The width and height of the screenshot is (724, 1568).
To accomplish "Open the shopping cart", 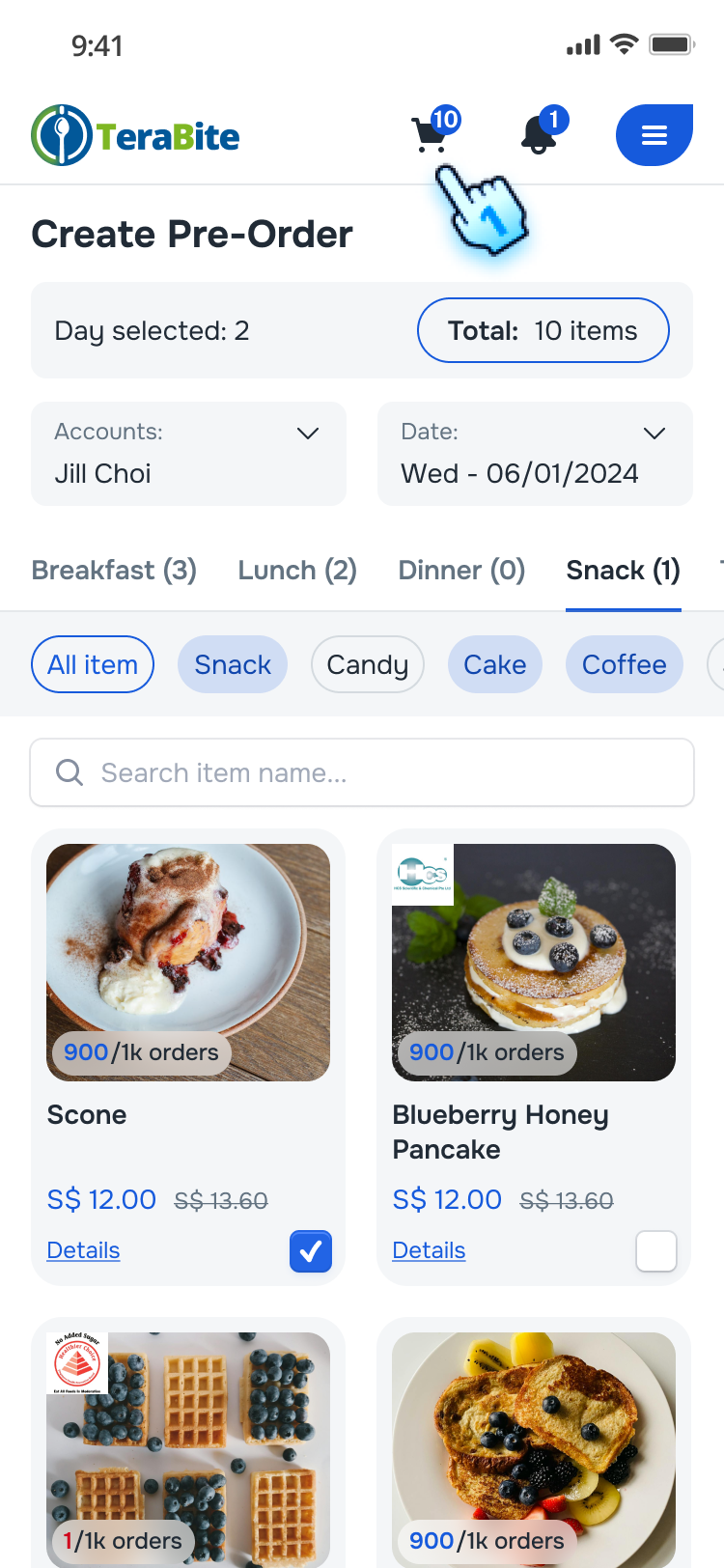I will [431, 135].
